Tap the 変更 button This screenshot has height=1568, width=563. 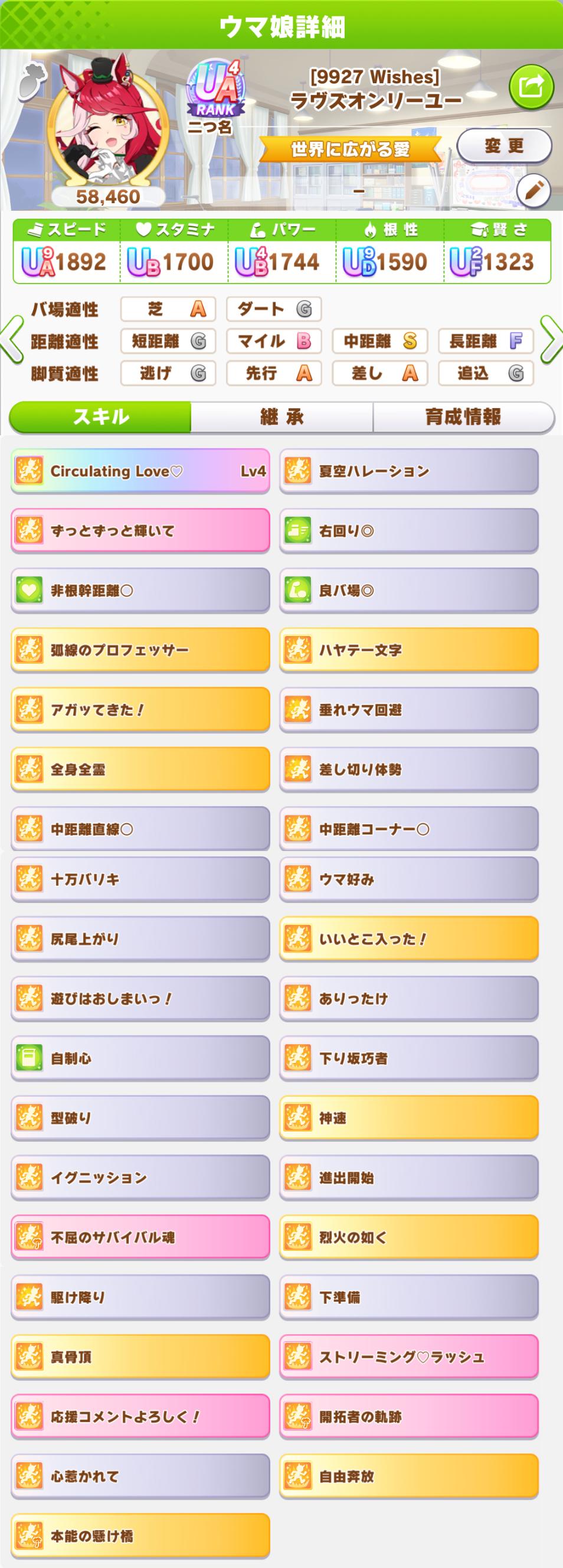coord(503,146)
